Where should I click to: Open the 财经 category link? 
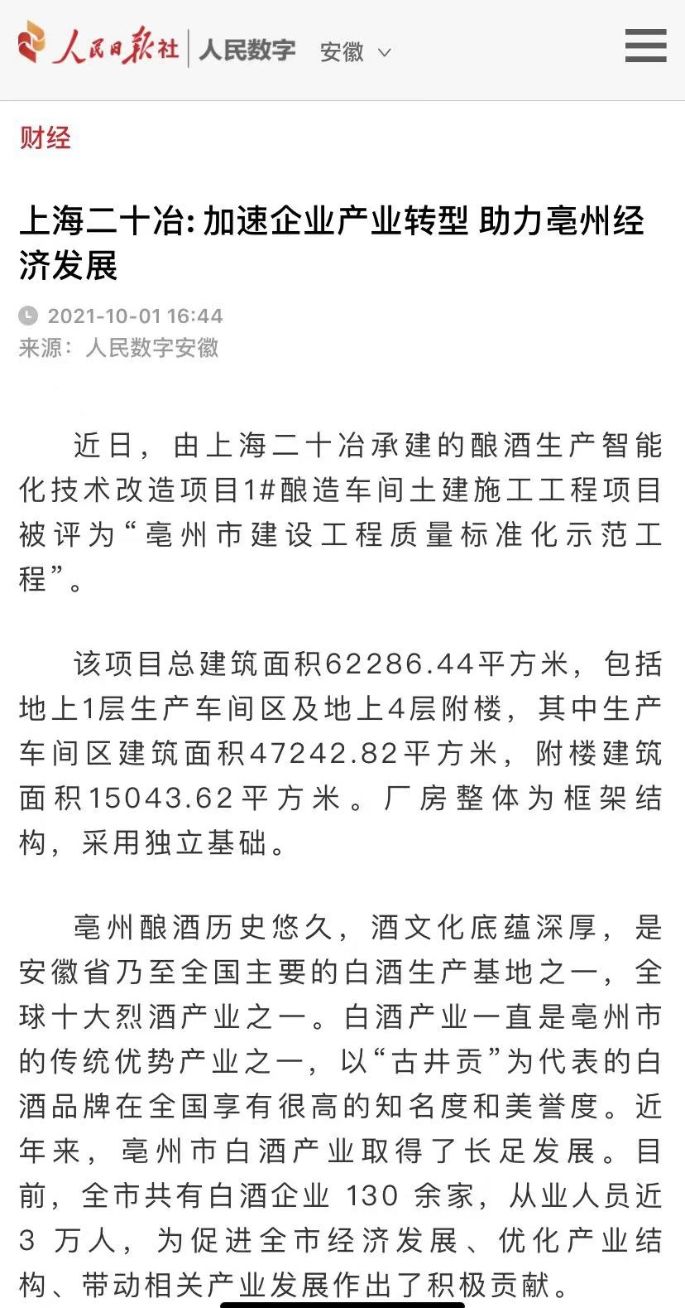(x=45, y=138)
